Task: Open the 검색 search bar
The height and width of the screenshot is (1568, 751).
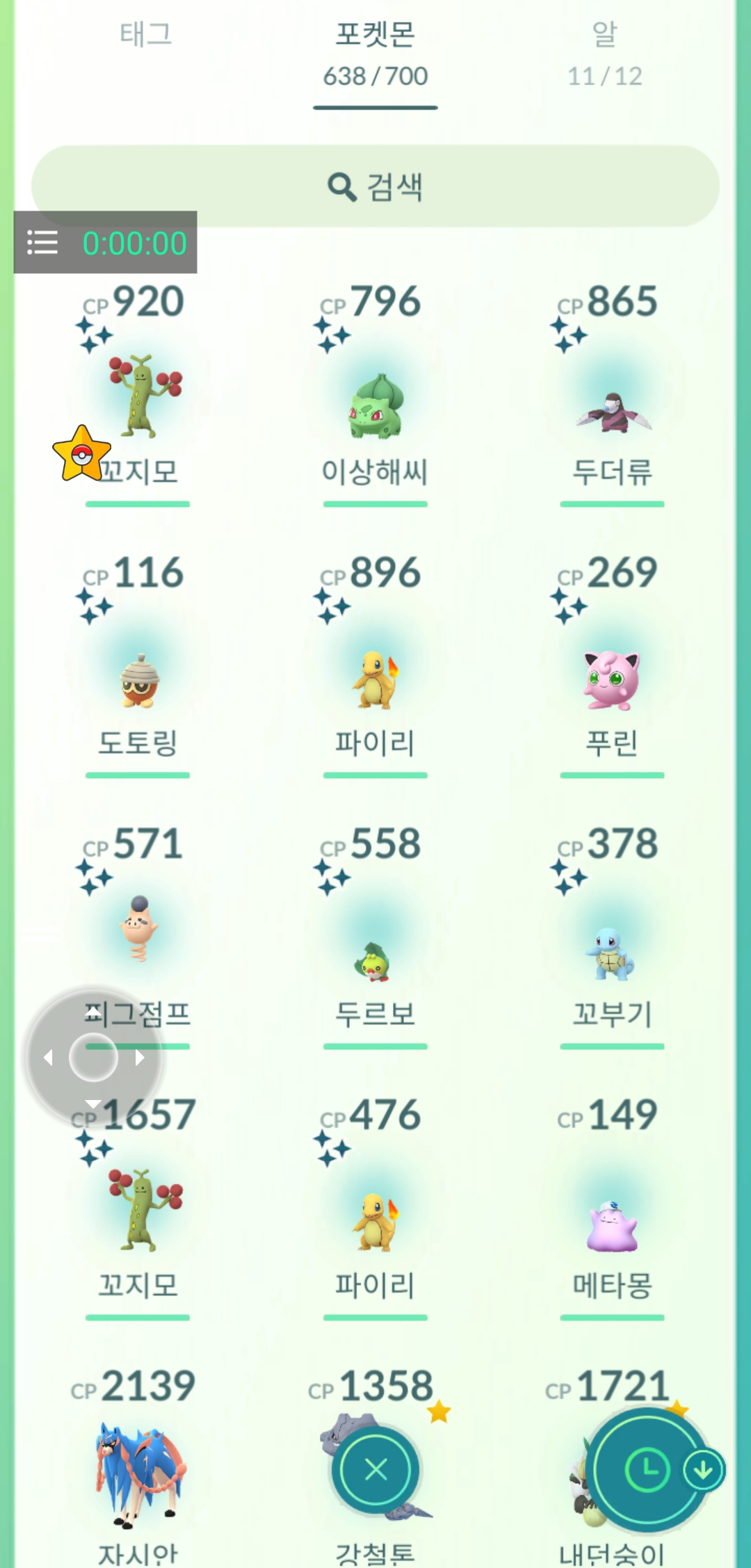Action: pyautogui.click(x=375, y=186)
